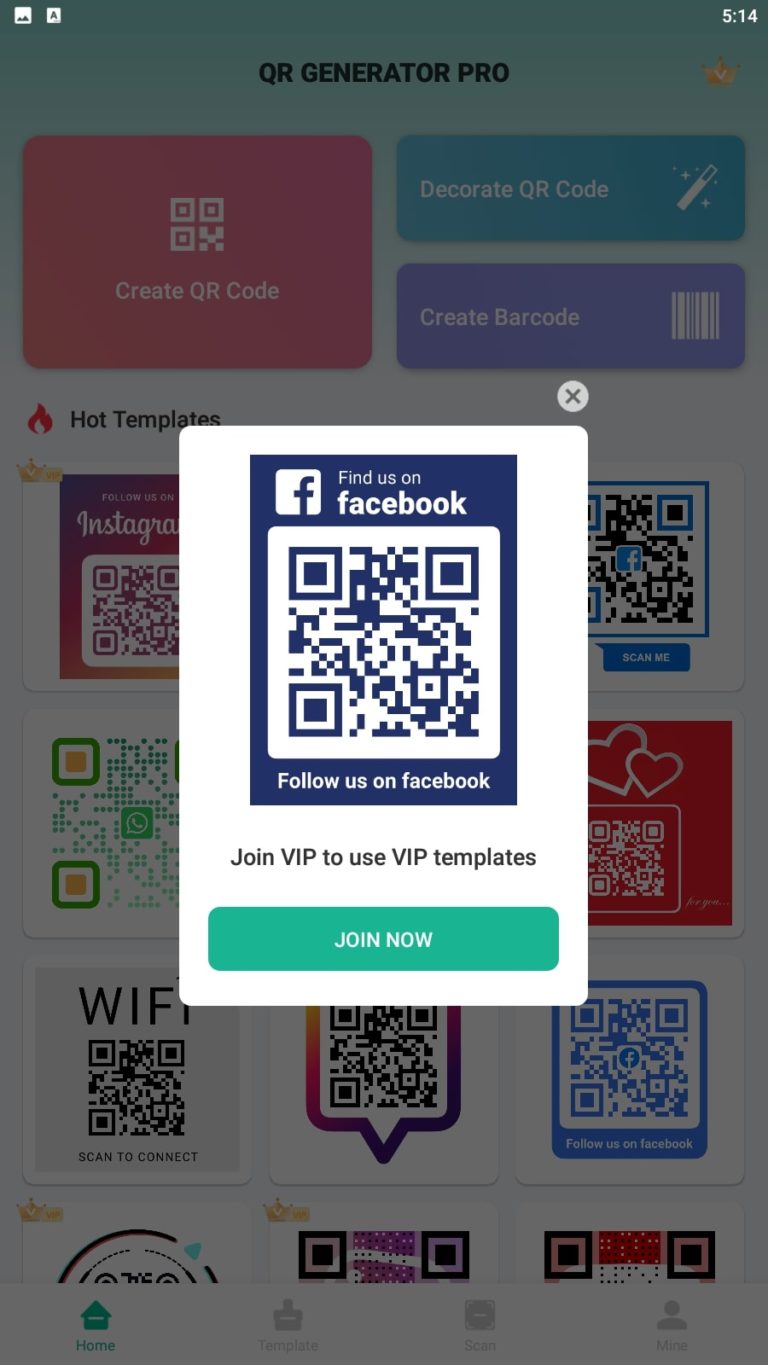The height and width of the screenshot is (1365, 768).
Task: Tap the flame icon beside Hot Templates
Action: (x=40, y=419)
